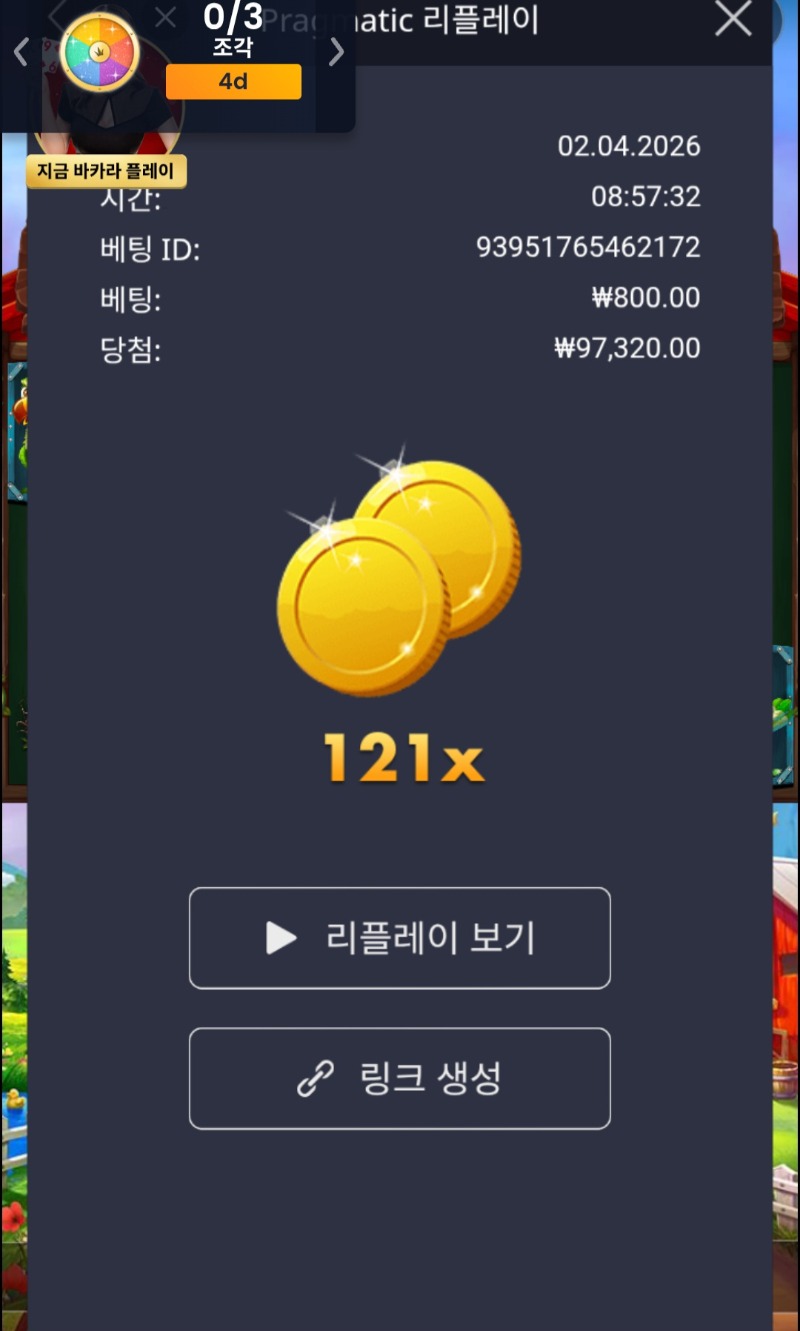
Task: Go to the next promo with the right arrow
Action: pyautogui.click(x=336, y=52)
